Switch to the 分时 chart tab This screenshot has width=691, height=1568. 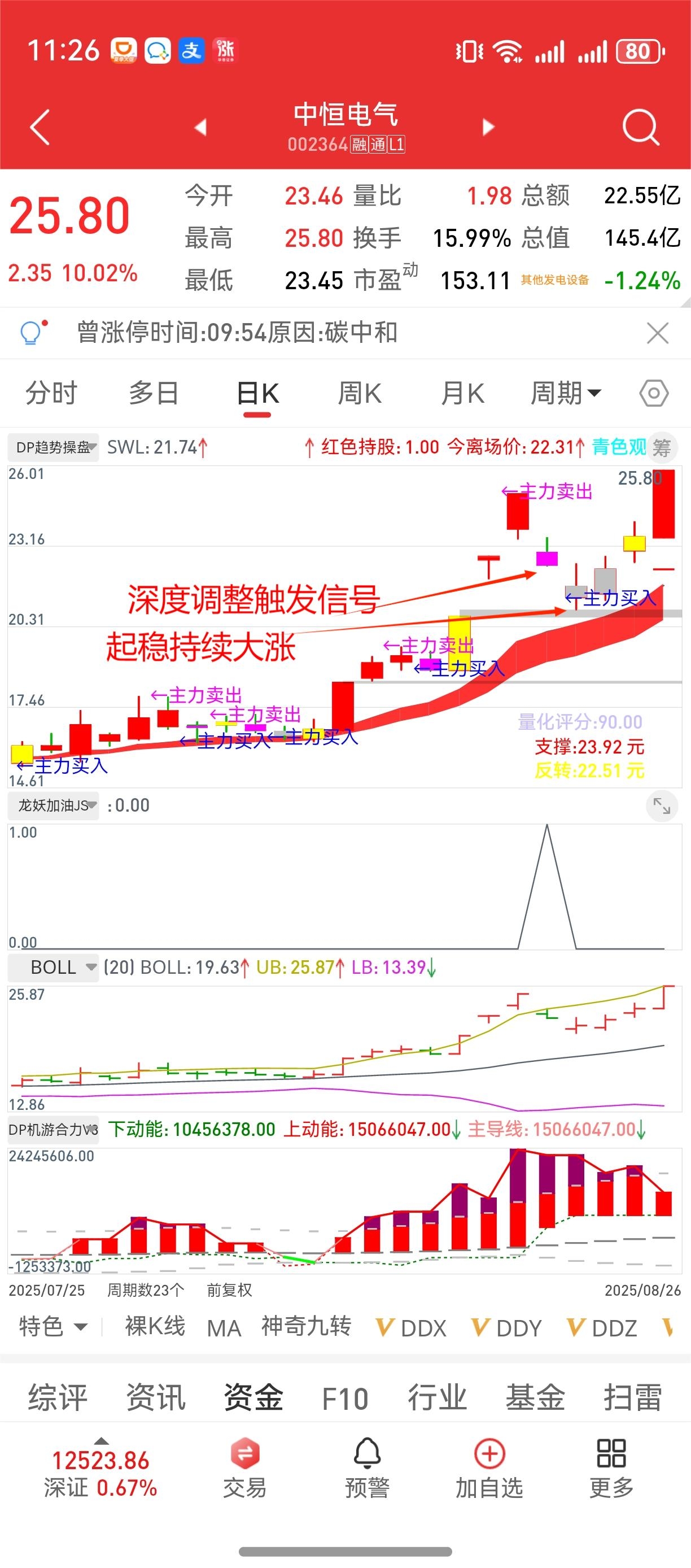click(51, 393)
